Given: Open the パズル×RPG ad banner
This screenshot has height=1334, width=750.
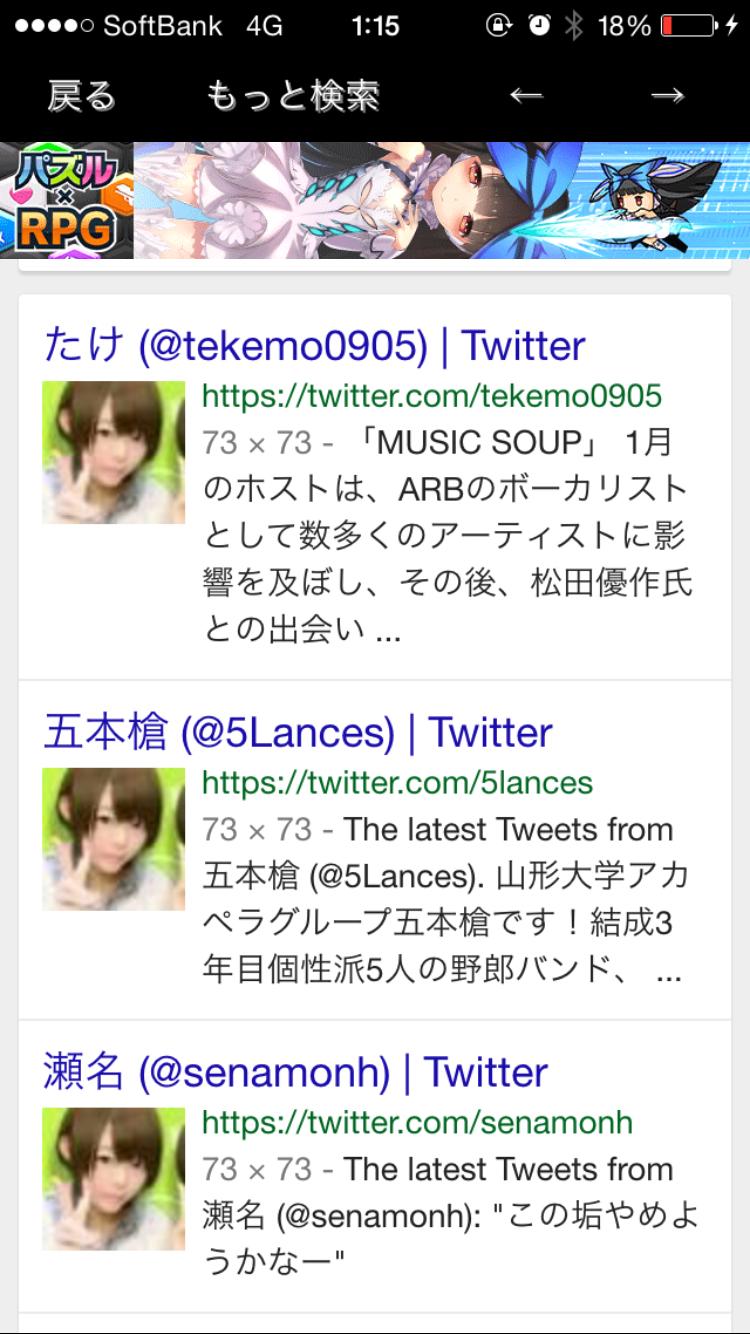Looking at the screenshot, I should tap(375, 200).
